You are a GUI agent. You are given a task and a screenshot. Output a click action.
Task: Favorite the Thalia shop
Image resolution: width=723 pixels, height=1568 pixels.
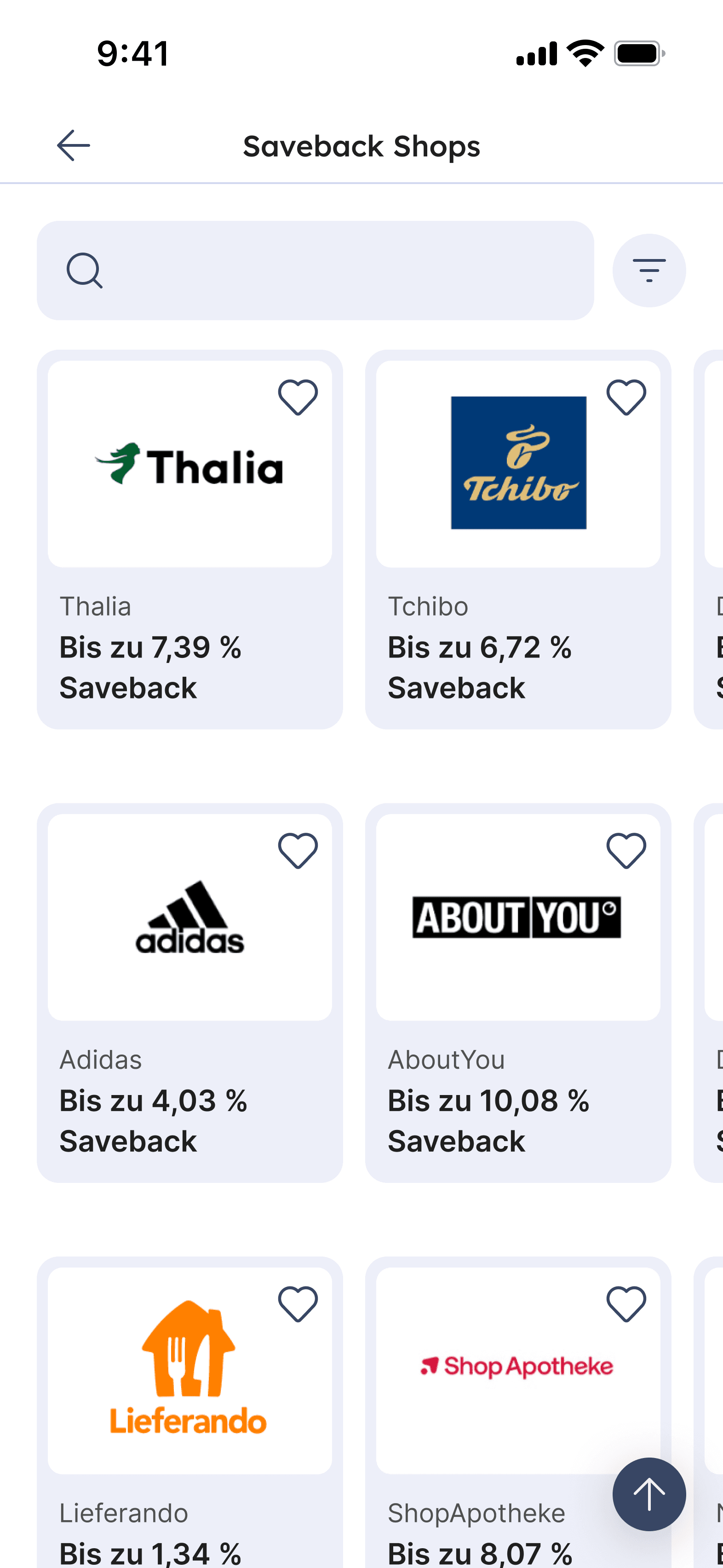point(298,397)
